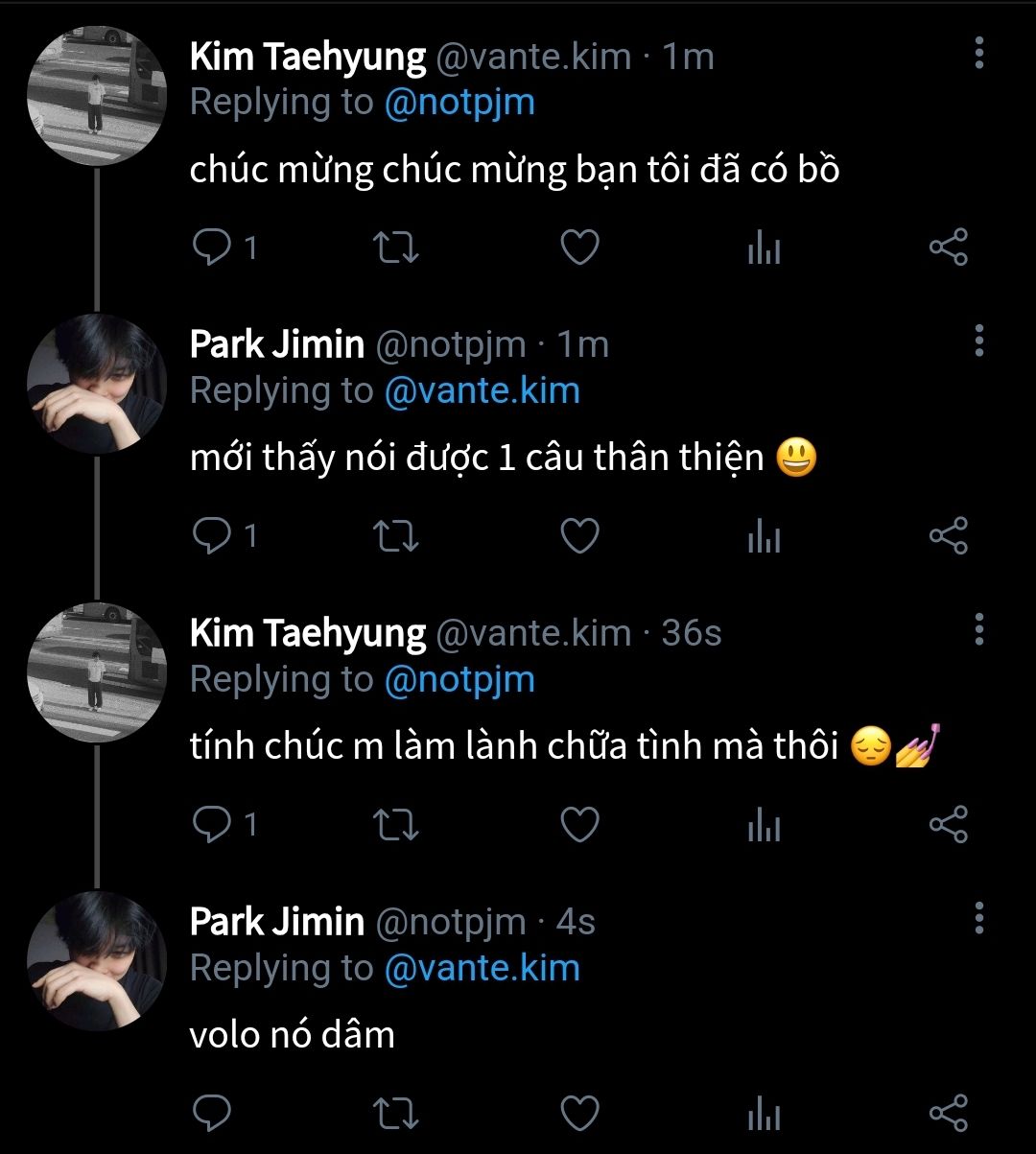Screen dimensions: 1036x1154
Task: Open overflow menu on the "volo nó dâm" tweet
Action: [x=978, y=918]
